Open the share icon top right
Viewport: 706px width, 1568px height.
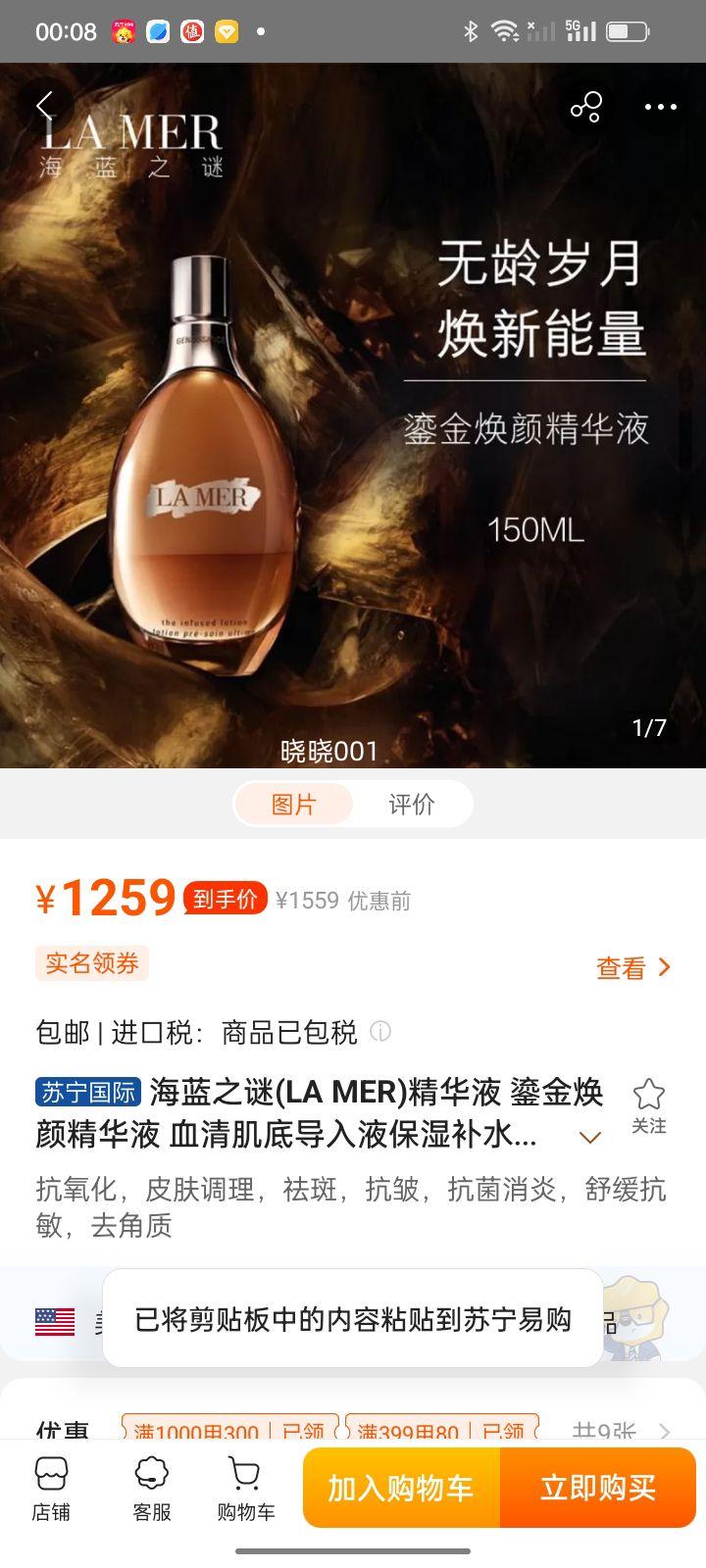pyautogui.click(x=585, y=108)
